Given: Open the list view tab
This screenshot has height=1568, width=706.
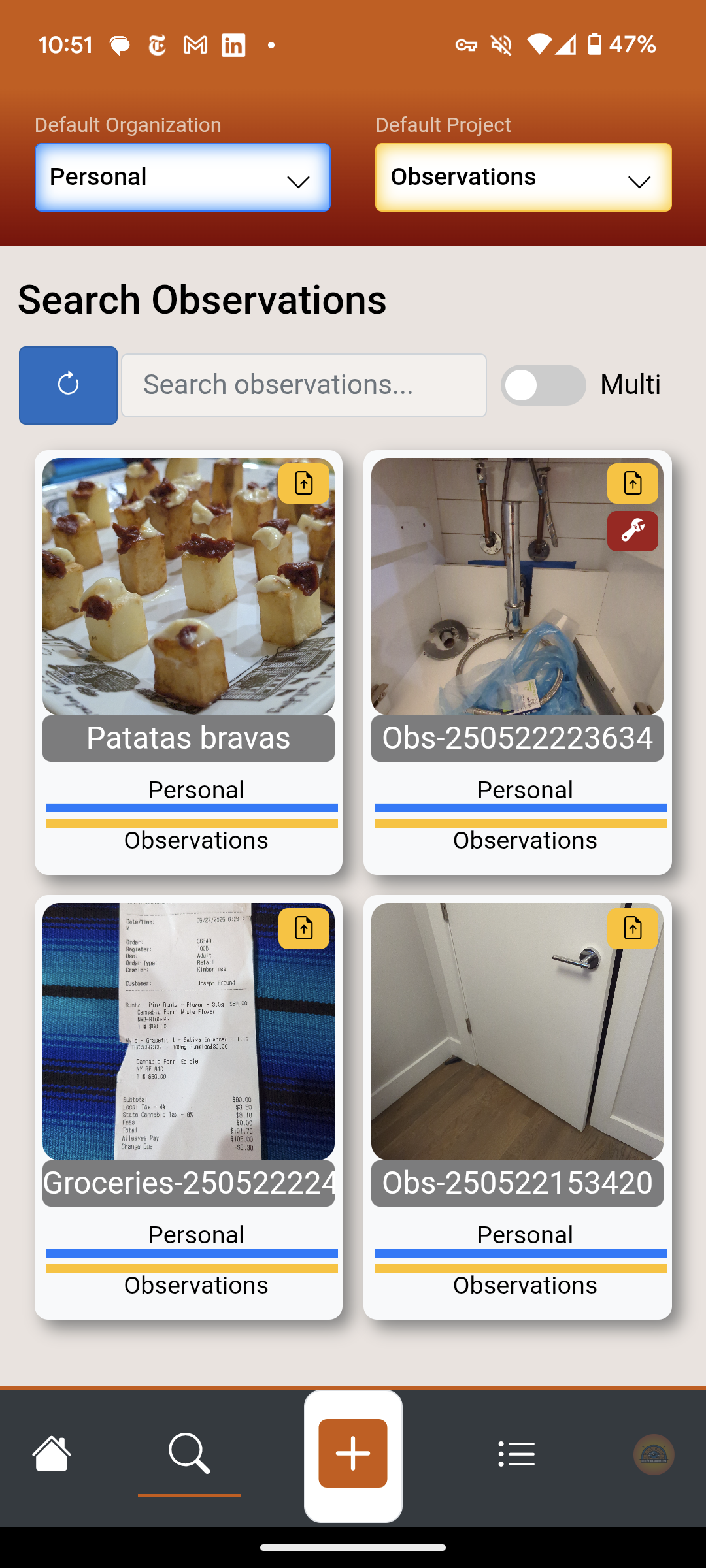Looking at the screenshot, I should (x=516, y=1454).
